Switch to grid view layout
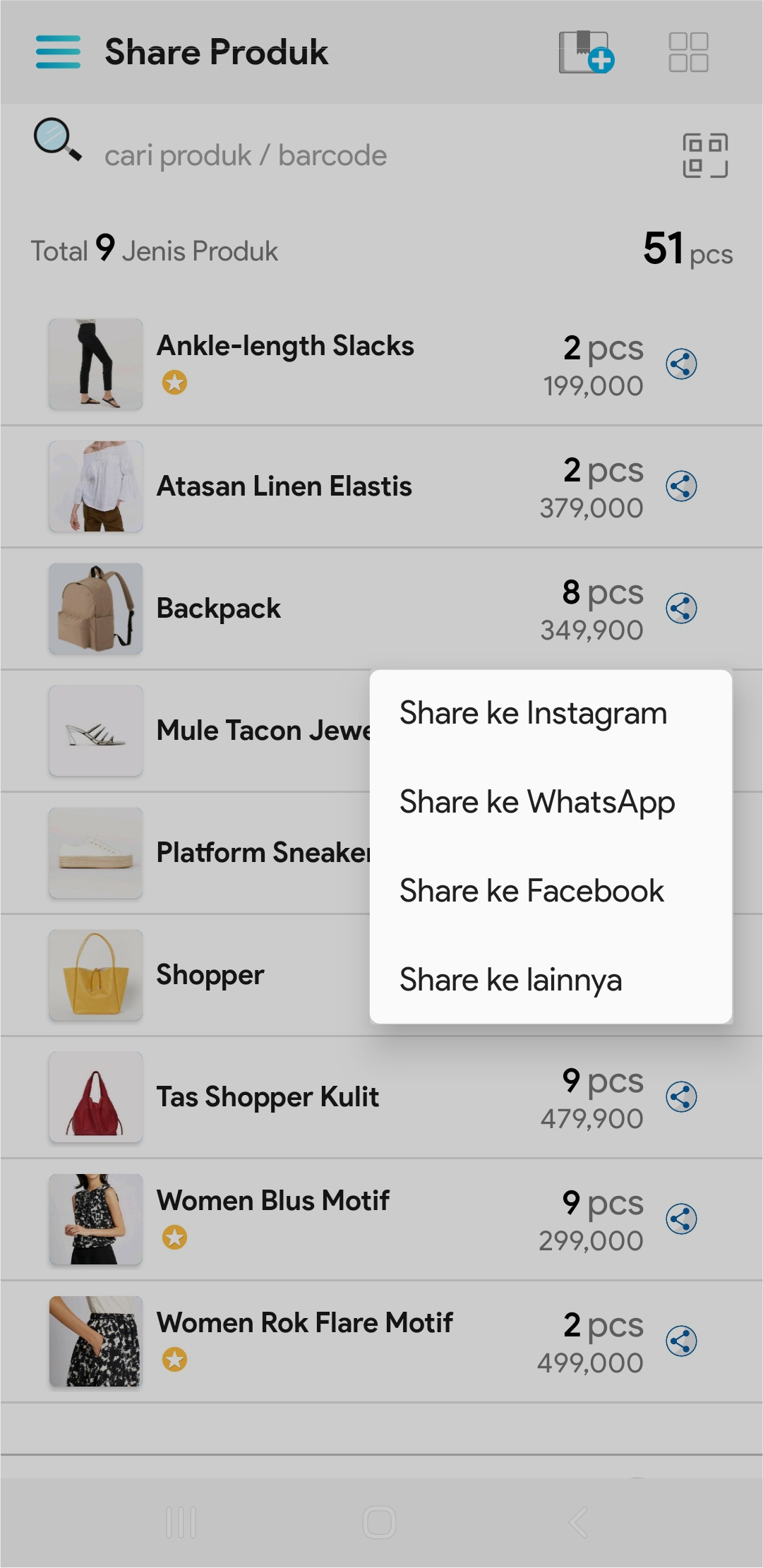The image size is (763, 1568). click(688, 52)
